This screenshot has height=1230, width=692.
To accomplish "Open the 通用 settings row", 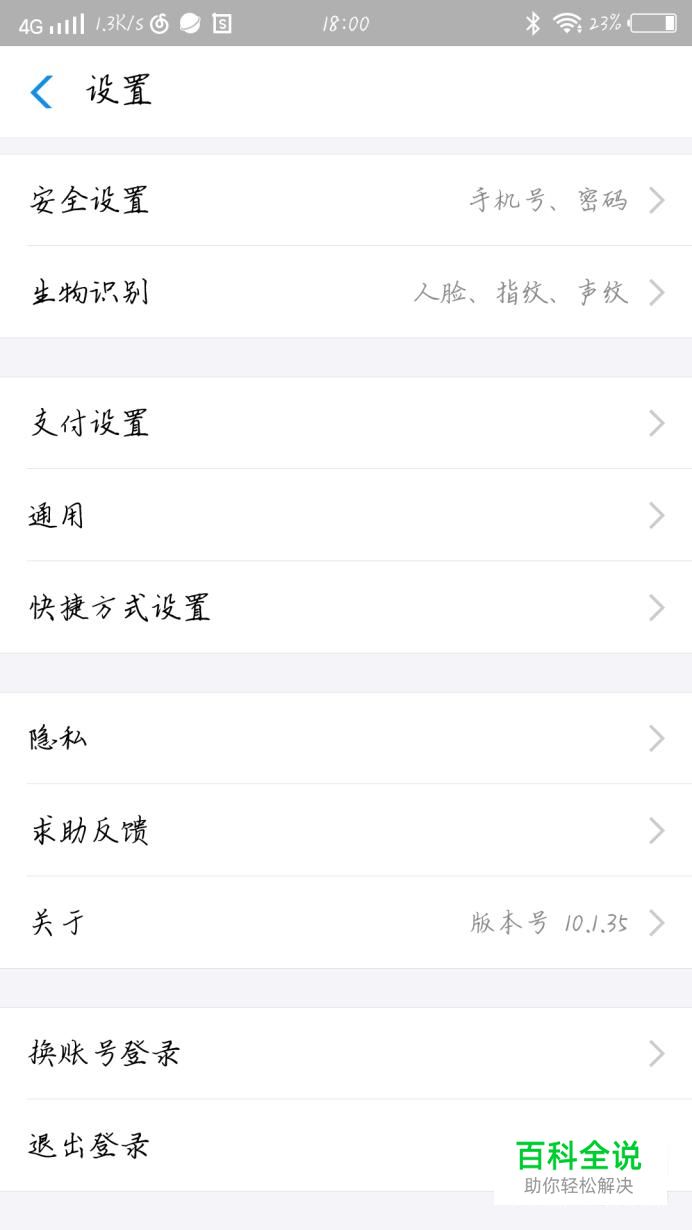I will [346, 515].
